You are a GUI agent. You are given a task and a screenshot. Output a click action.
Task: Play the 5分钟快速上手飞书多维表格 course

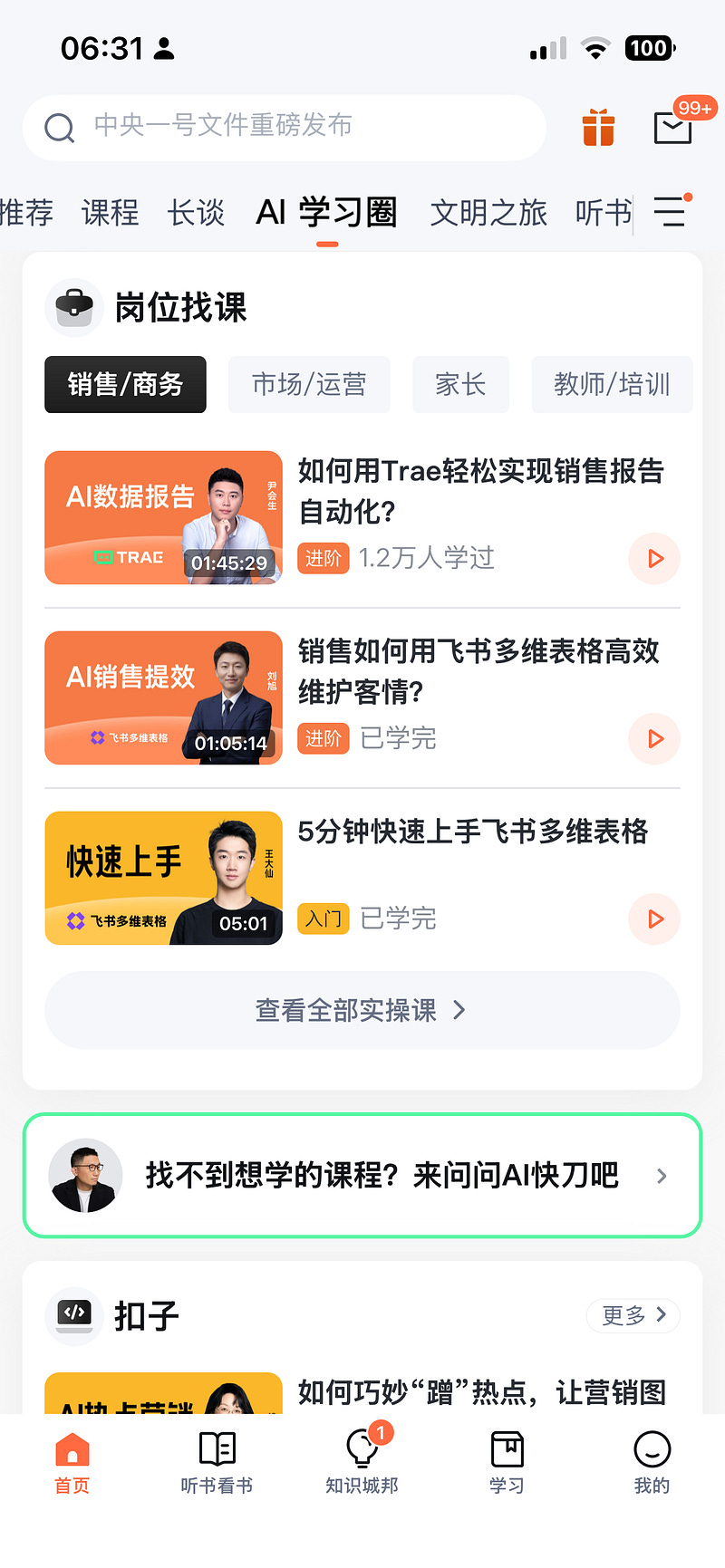654,919
